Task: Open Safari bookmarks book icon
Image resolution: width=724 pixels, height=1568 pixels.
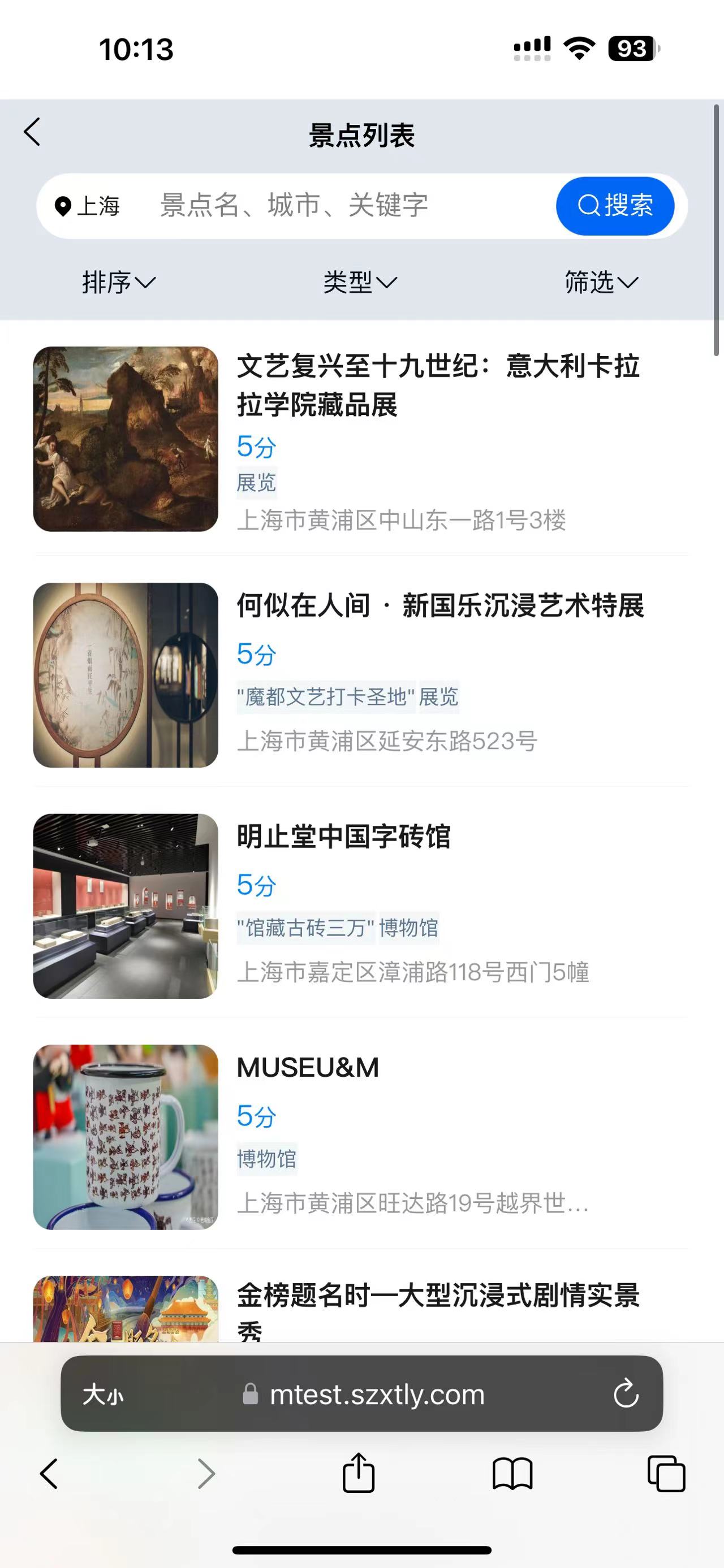Action: point(512,1473)
